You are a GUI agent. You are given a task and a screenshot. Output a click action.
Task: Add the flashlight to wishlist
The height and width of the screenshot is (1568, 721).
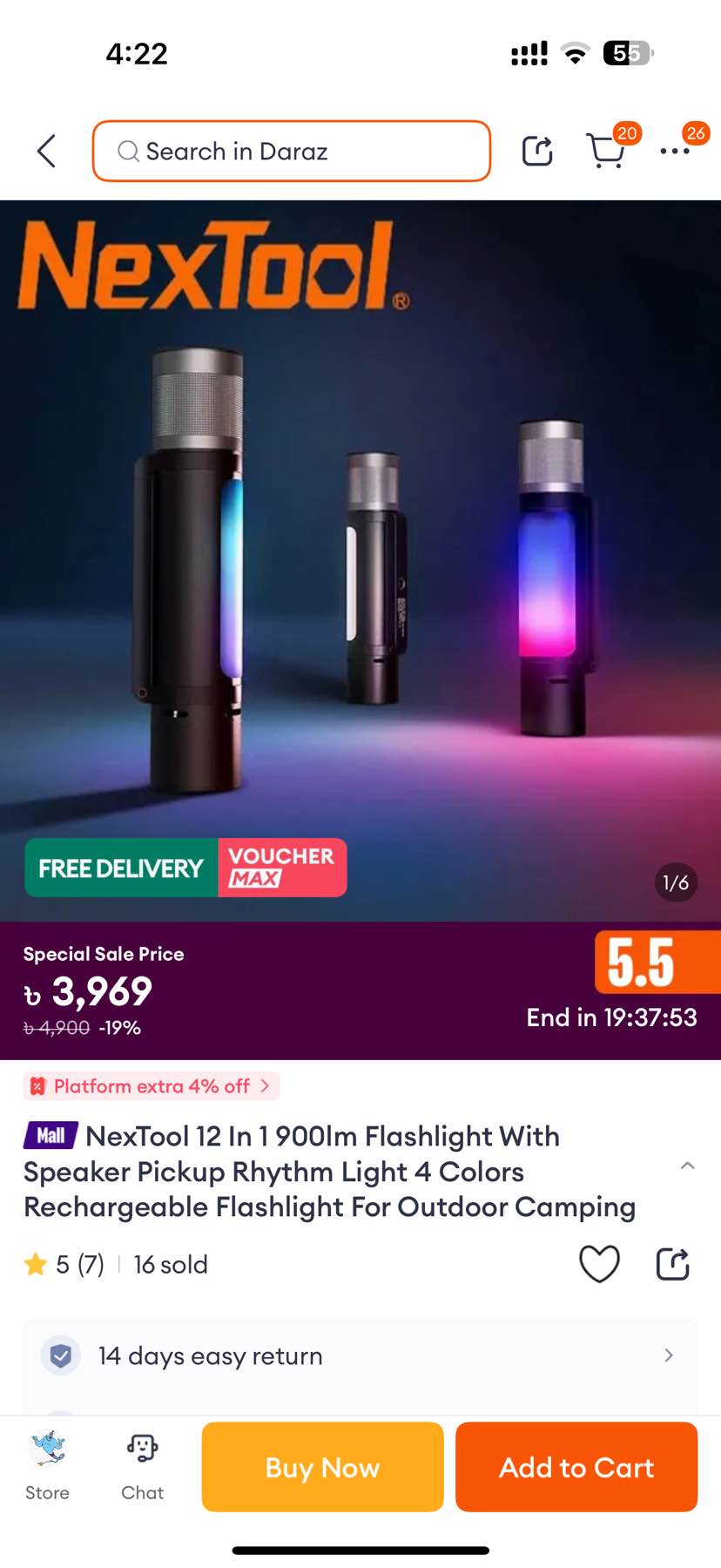(x=599, y=1264)
